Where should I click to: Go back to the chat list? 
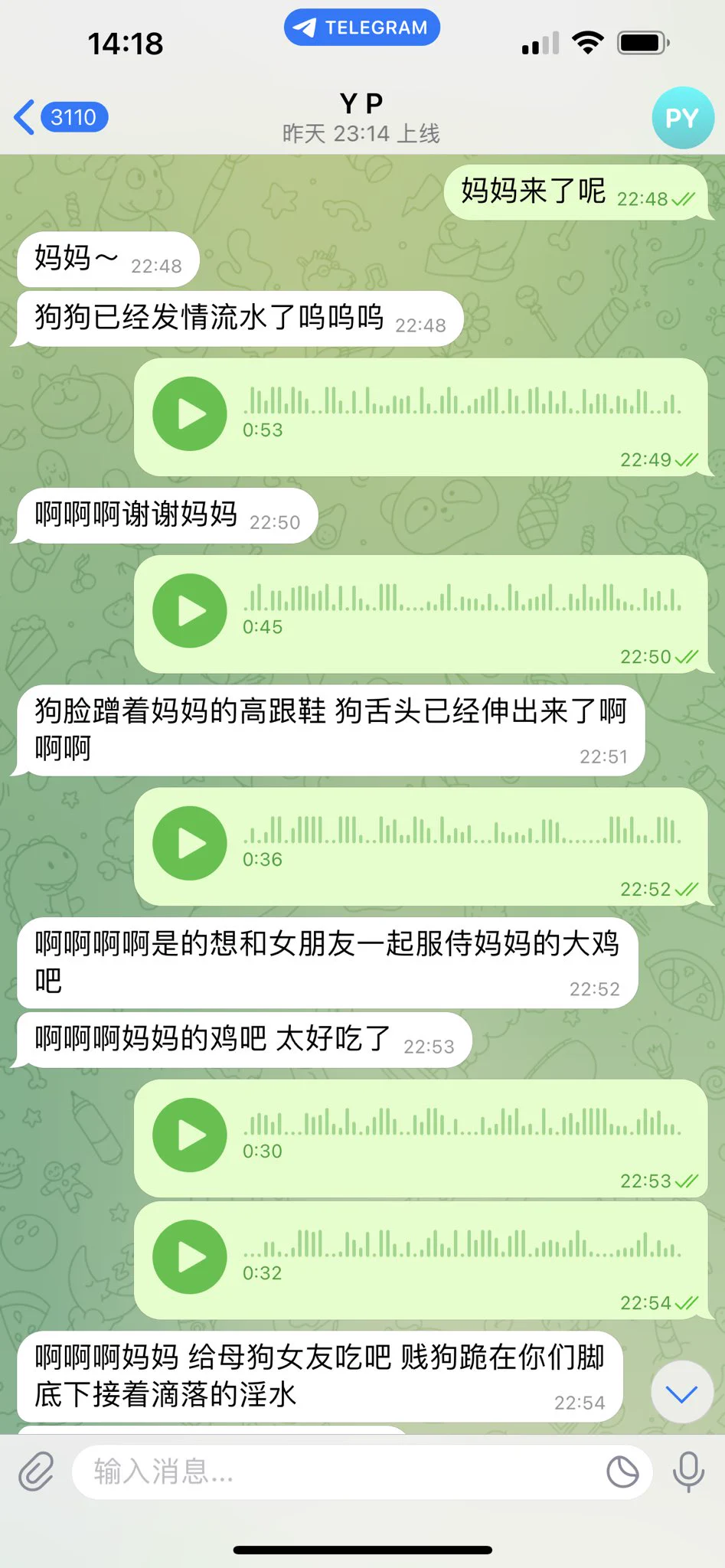coord(60,118)
